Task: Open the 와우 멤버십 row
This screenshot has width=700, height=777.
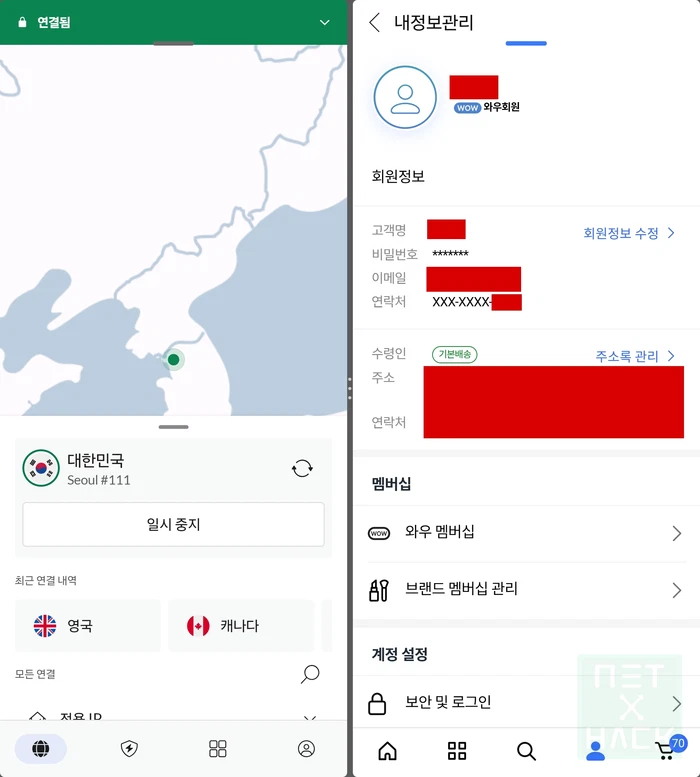Action: click(526, 533)
